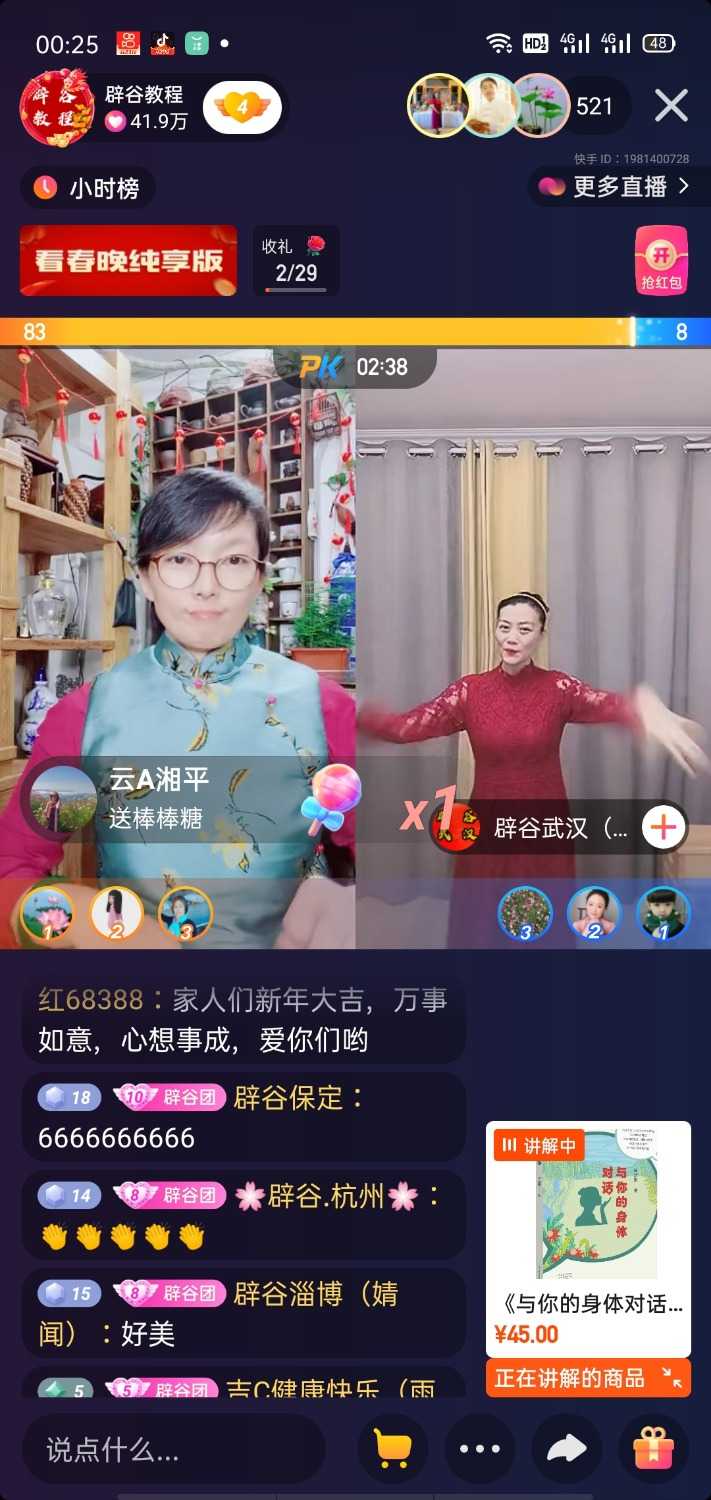Open the three-dot more options menu
The height and width of the screenshot is (1500, 711).
pyautogui.click(x=479, y=1448)
